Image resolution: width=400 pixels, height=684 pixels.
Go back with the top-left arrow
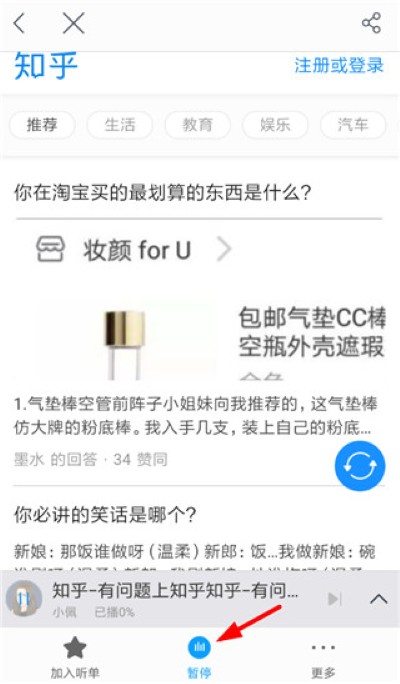(x=20, y=23)
